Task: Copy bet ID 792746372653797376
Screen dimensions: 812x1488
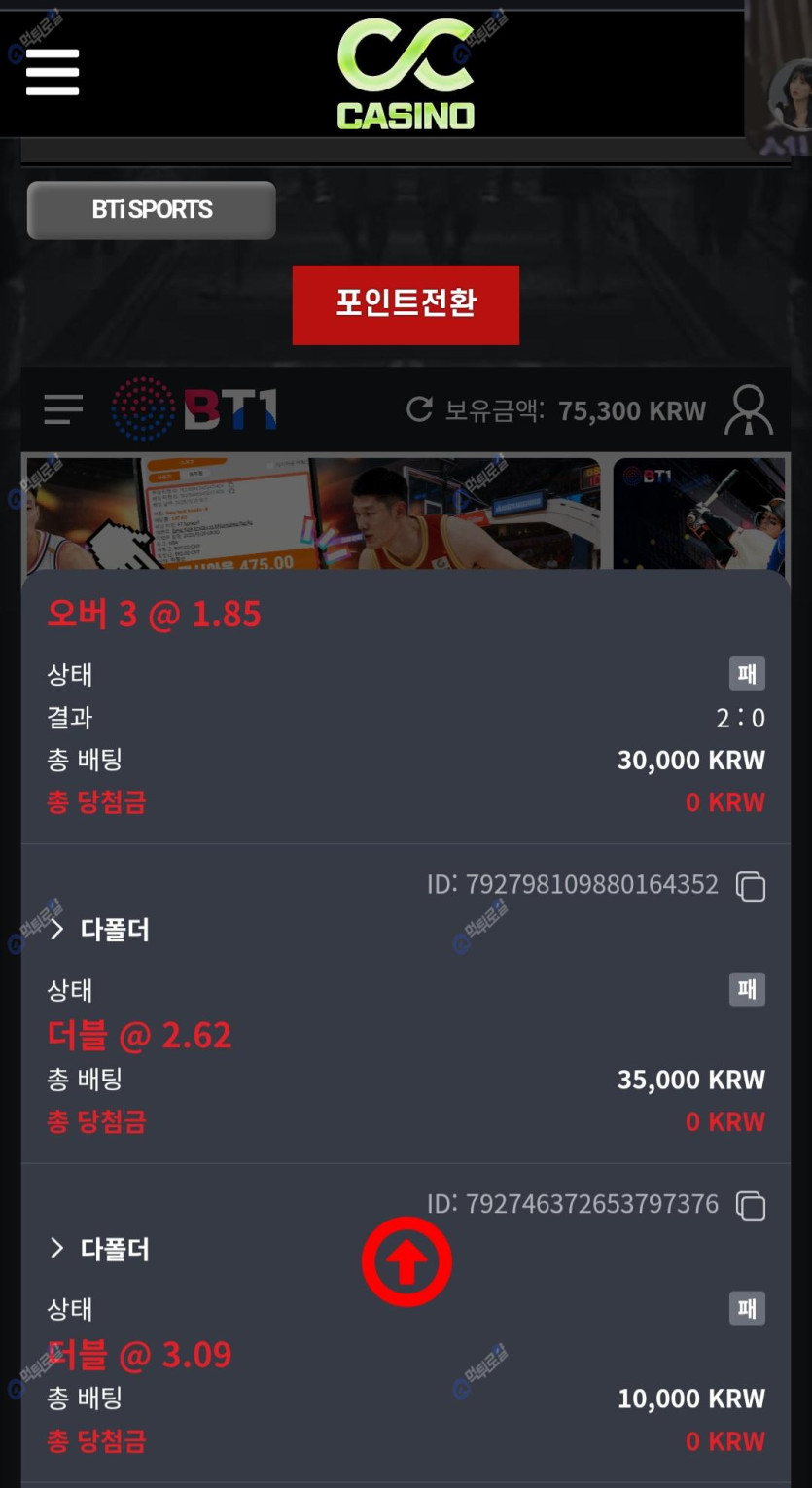Action: tap(751, 1206)
